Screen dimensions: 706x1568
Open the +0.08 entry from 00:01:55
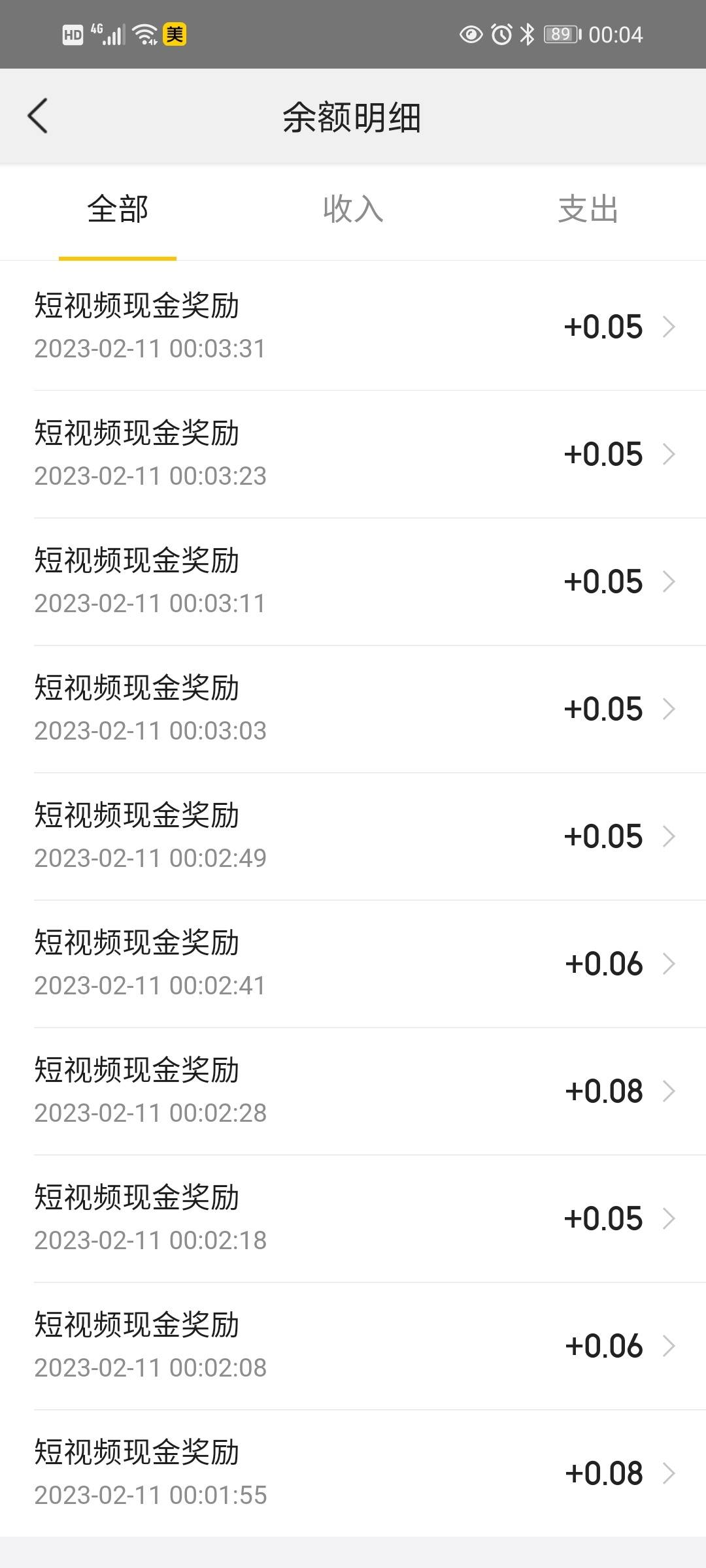tap(353, 1473)
